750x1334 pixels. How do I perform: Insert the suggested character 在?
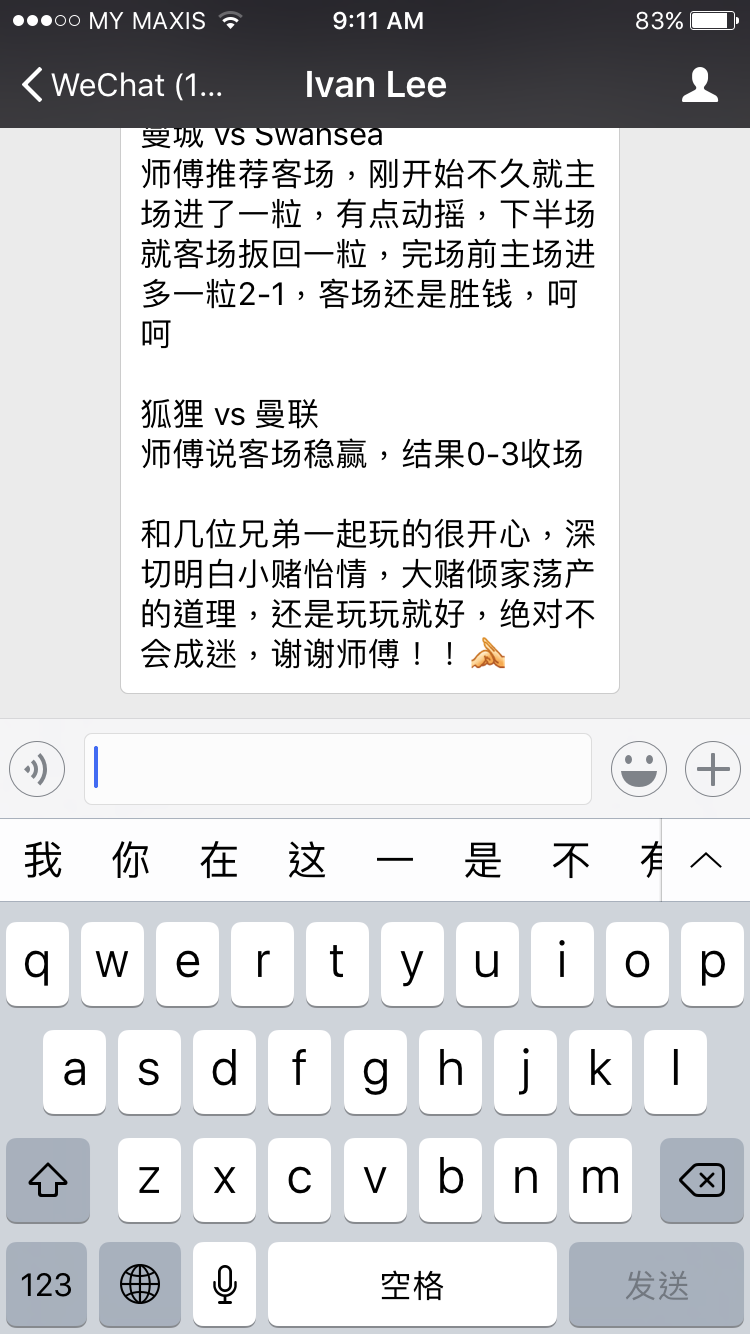click(220, 860)
